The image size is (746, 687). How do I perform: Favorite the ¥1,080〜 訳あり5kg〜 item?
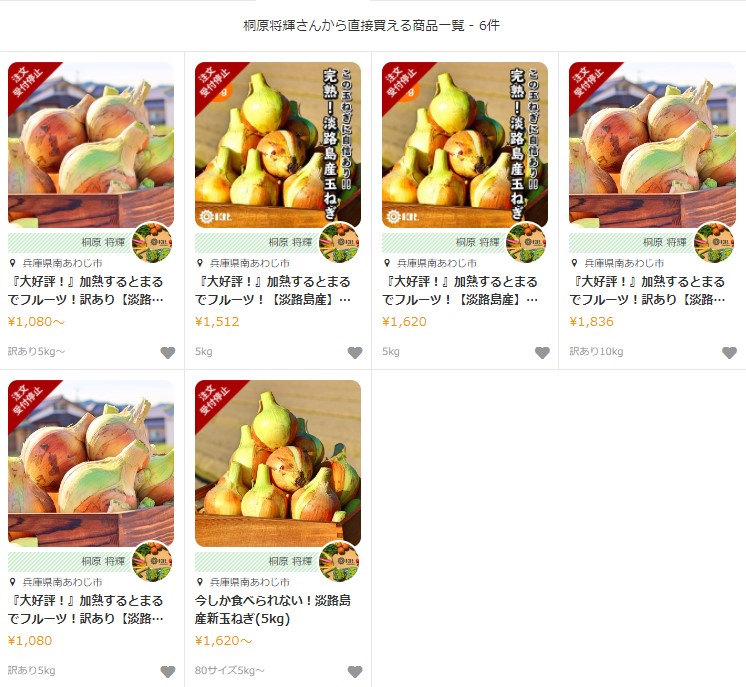pyautogui.click(x=168, y=352)
